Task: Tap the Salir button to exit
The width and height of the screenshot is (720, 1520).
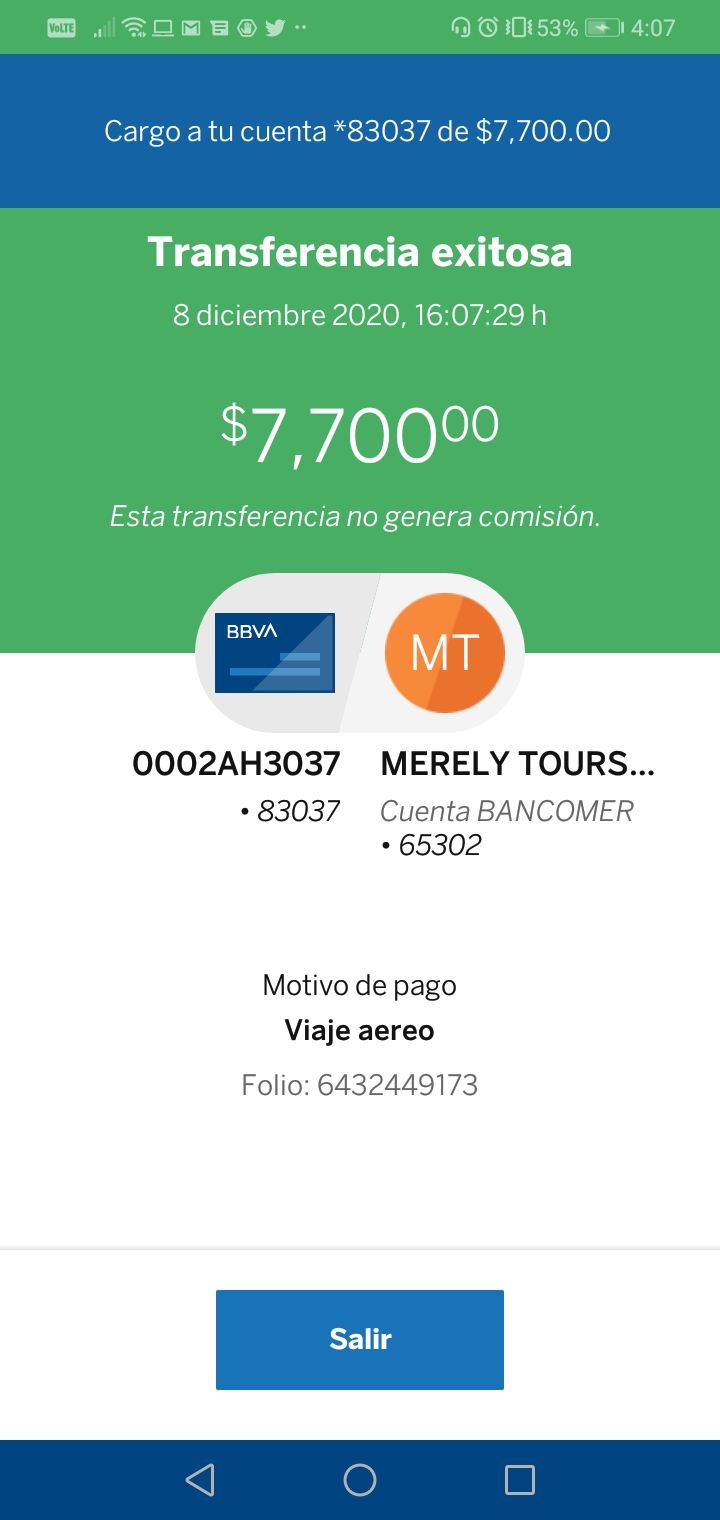Action: (360, 1339)
